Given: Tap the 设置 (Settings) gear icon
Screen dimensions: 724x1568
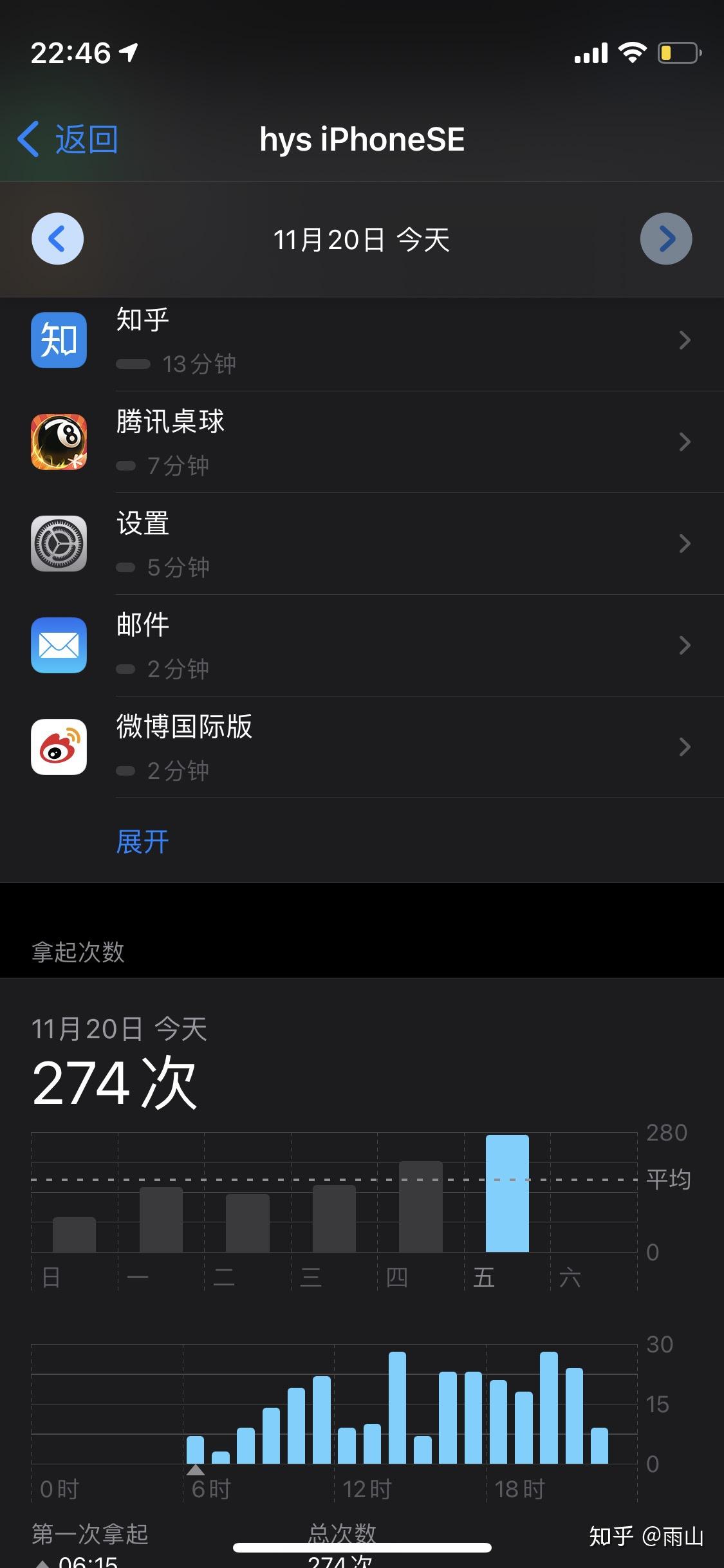Looking at the screenshot, I should tap(58, 544).
